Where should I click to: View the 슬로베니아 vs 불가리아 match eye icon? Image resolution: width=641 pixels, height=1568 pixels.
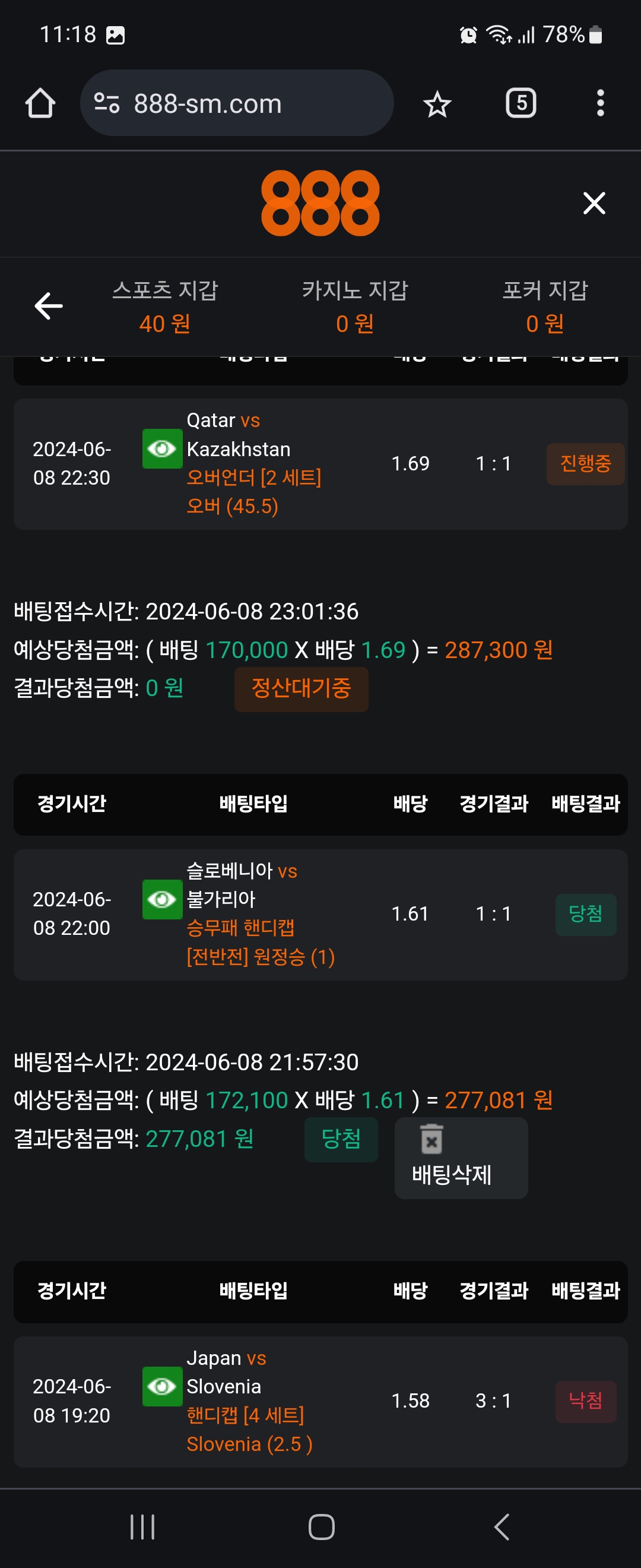pos(162,899)
